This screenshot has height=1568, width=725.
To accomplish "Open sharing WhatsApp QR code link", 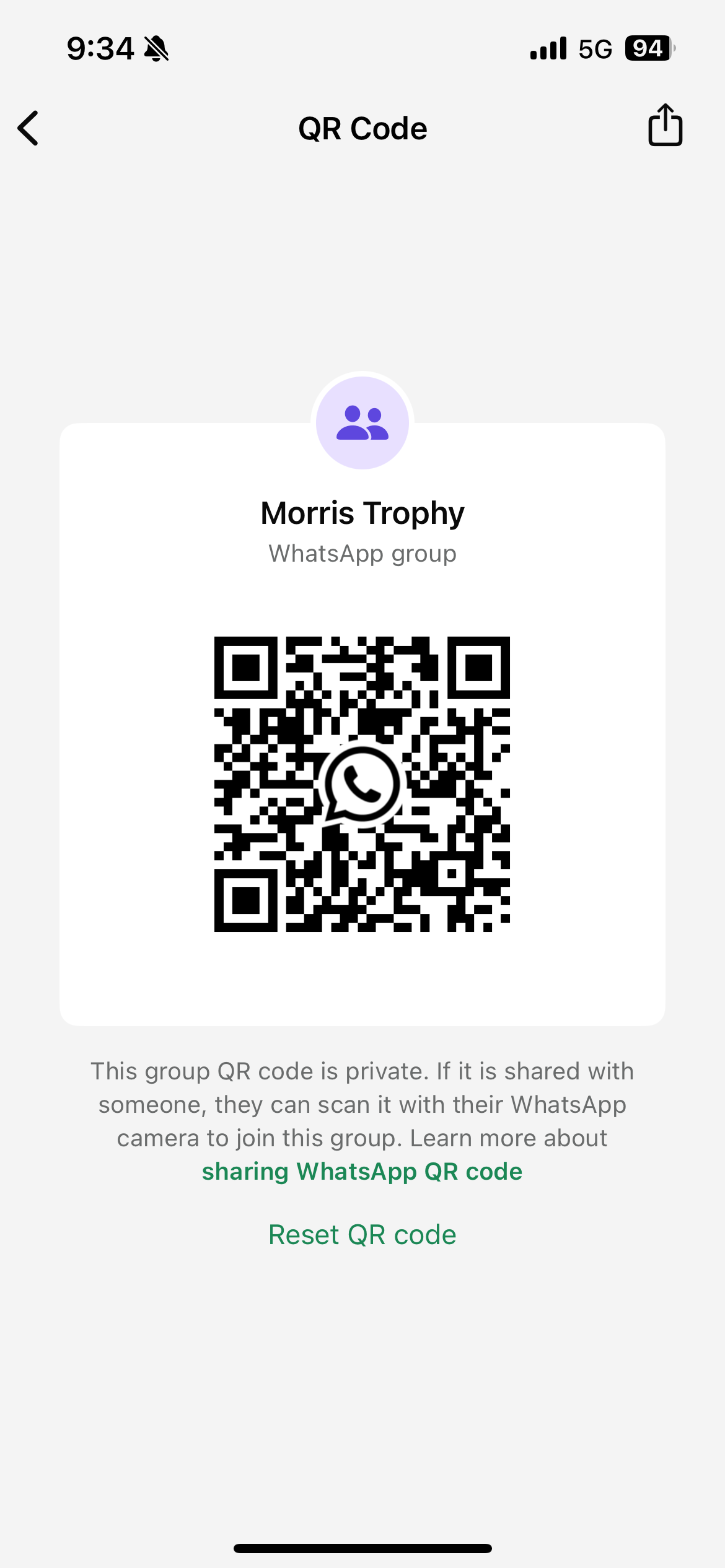I will [362, 1171].
